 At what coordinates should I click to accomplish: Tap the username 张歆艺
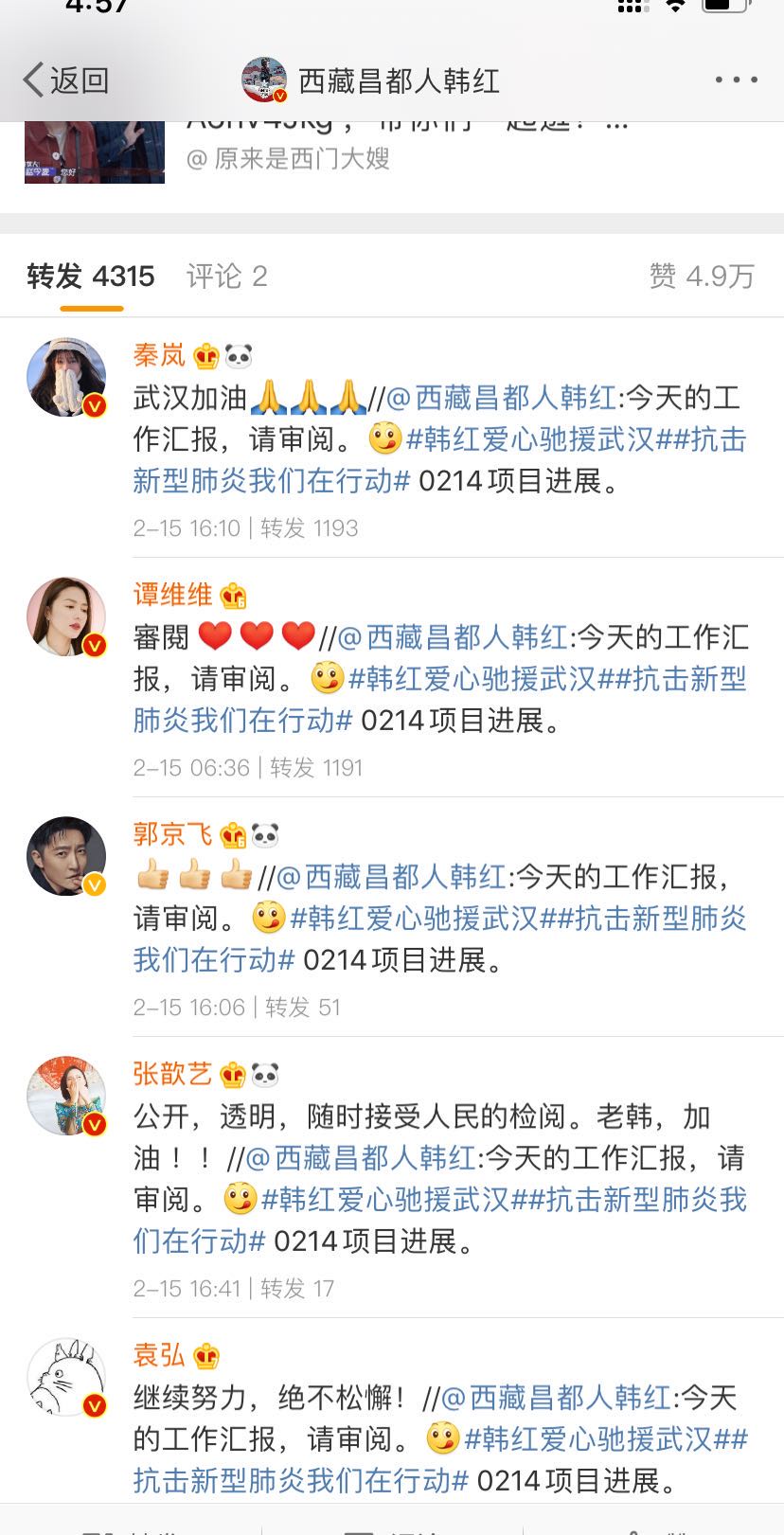pos(172,1074)
